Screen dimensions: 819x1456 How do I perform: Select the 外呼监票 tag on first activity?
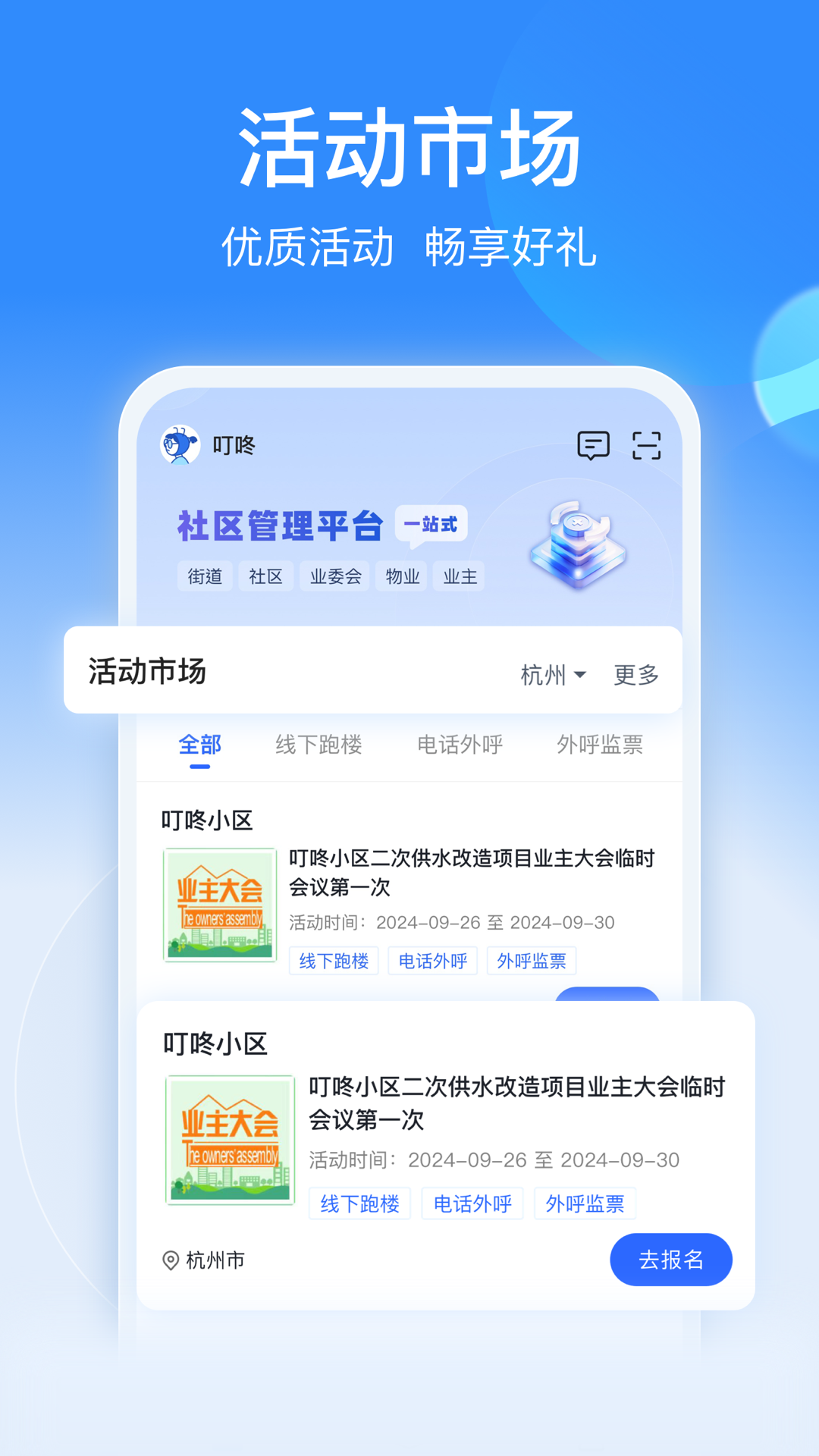(x=532, y=960)
